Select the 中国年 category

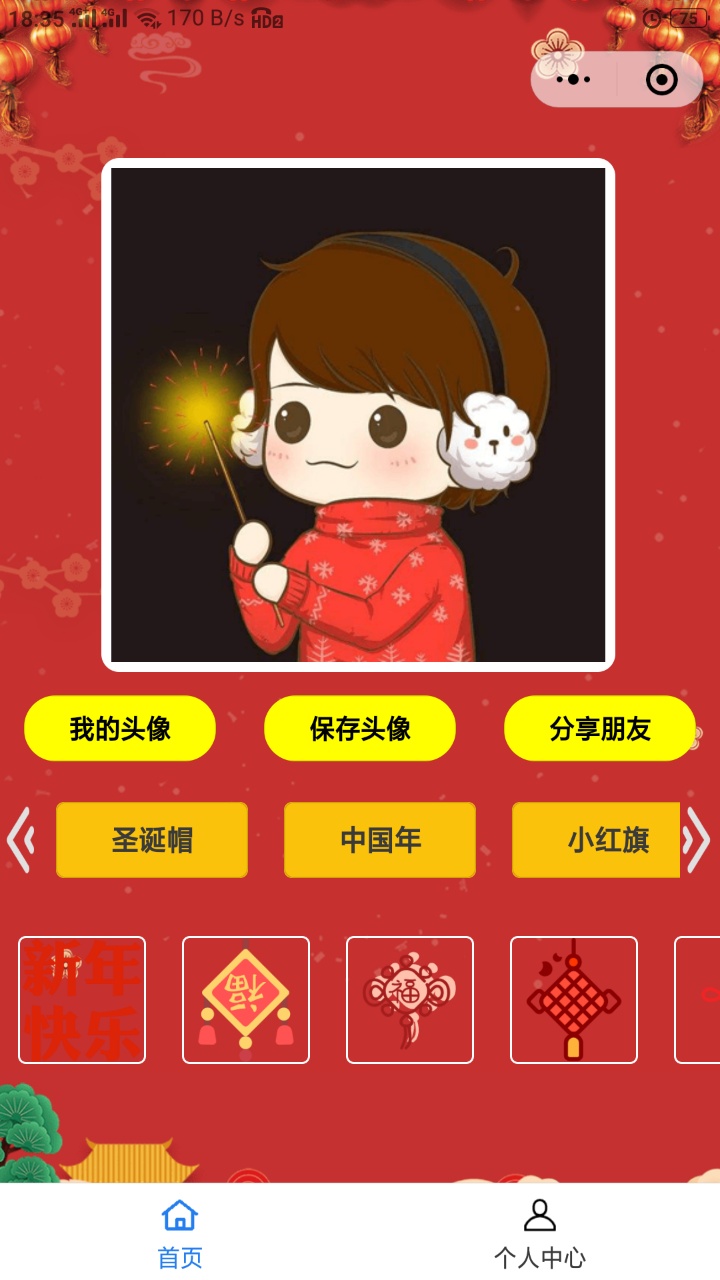(x=380, y=840)
